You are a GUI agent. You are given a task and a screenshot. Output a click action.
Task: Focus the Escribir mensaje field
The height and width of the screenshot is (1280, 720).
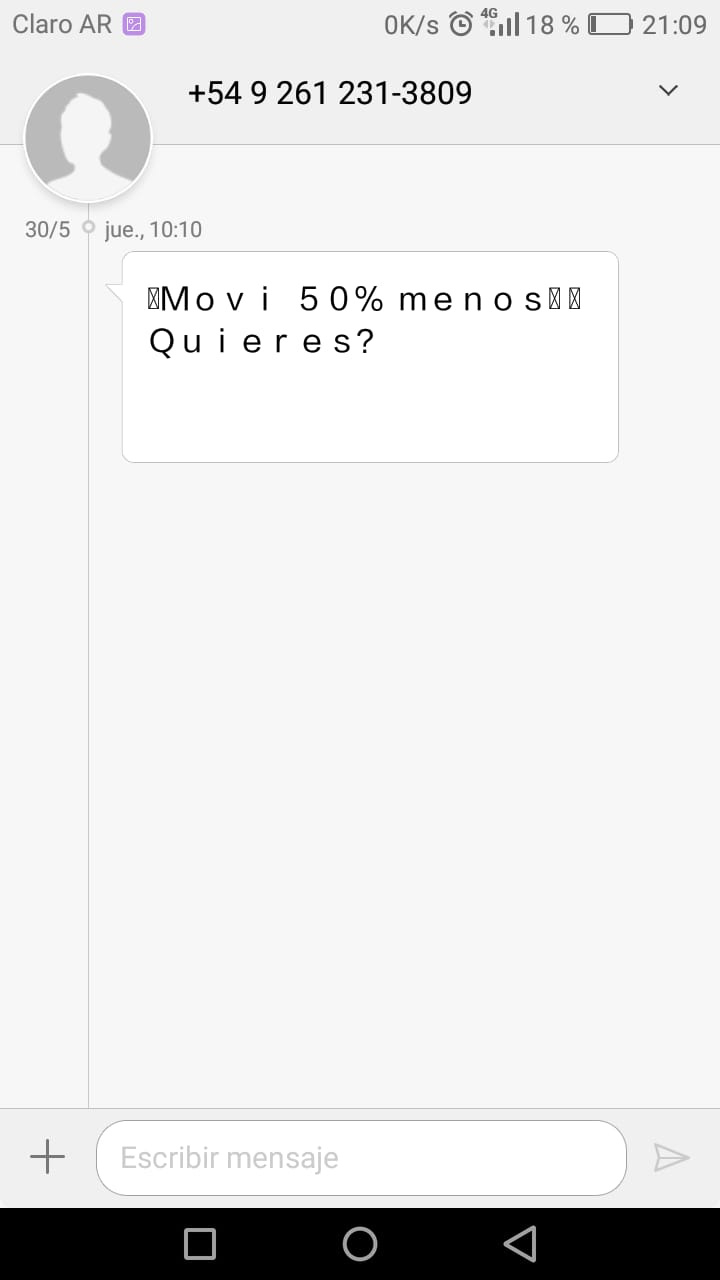361,1158
